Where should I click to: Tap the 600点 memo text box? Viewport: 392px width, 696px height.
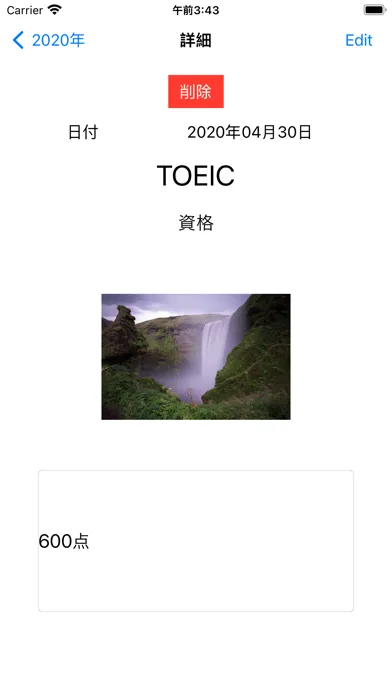[x=196, y=541]
